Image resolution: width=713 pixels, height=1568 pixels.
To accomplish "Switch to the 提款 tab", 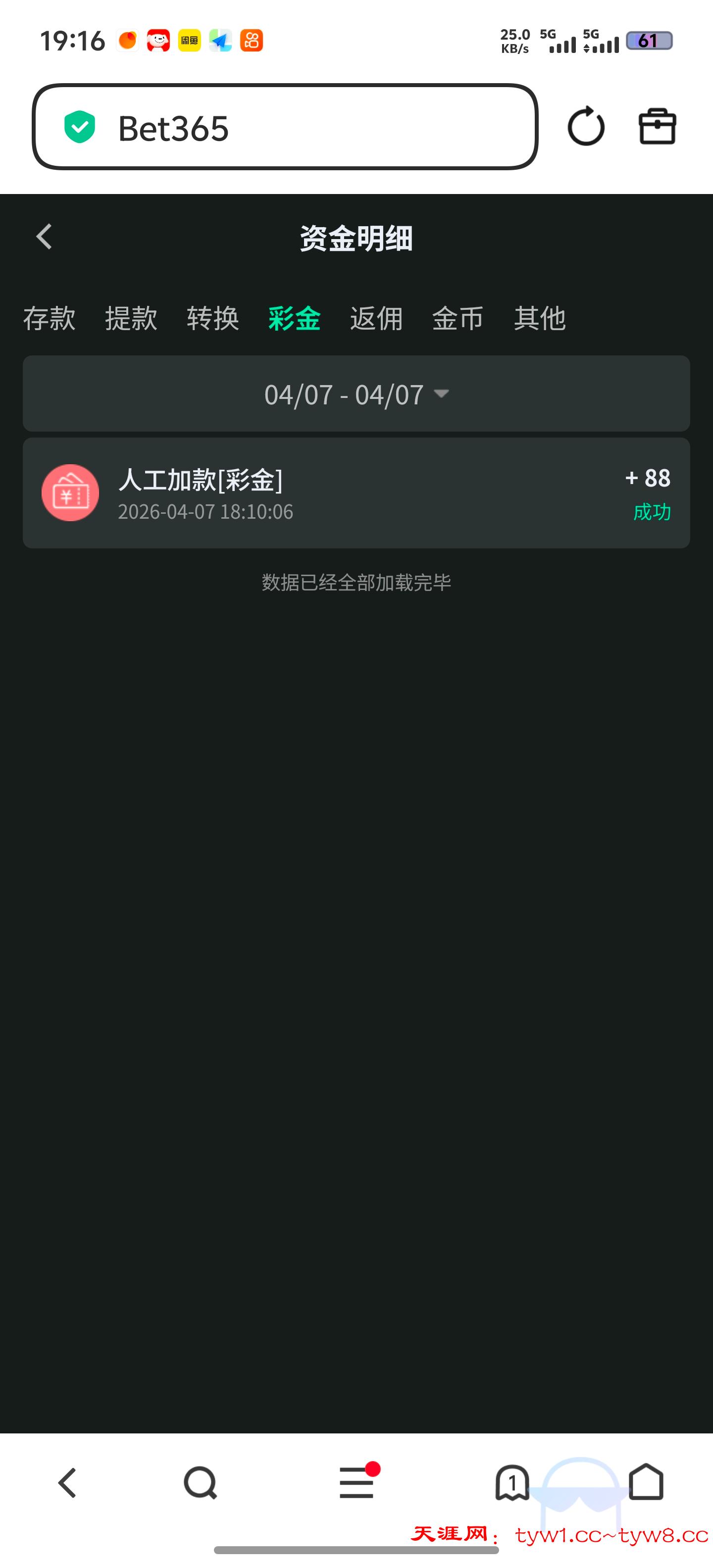I will point(132,318).
